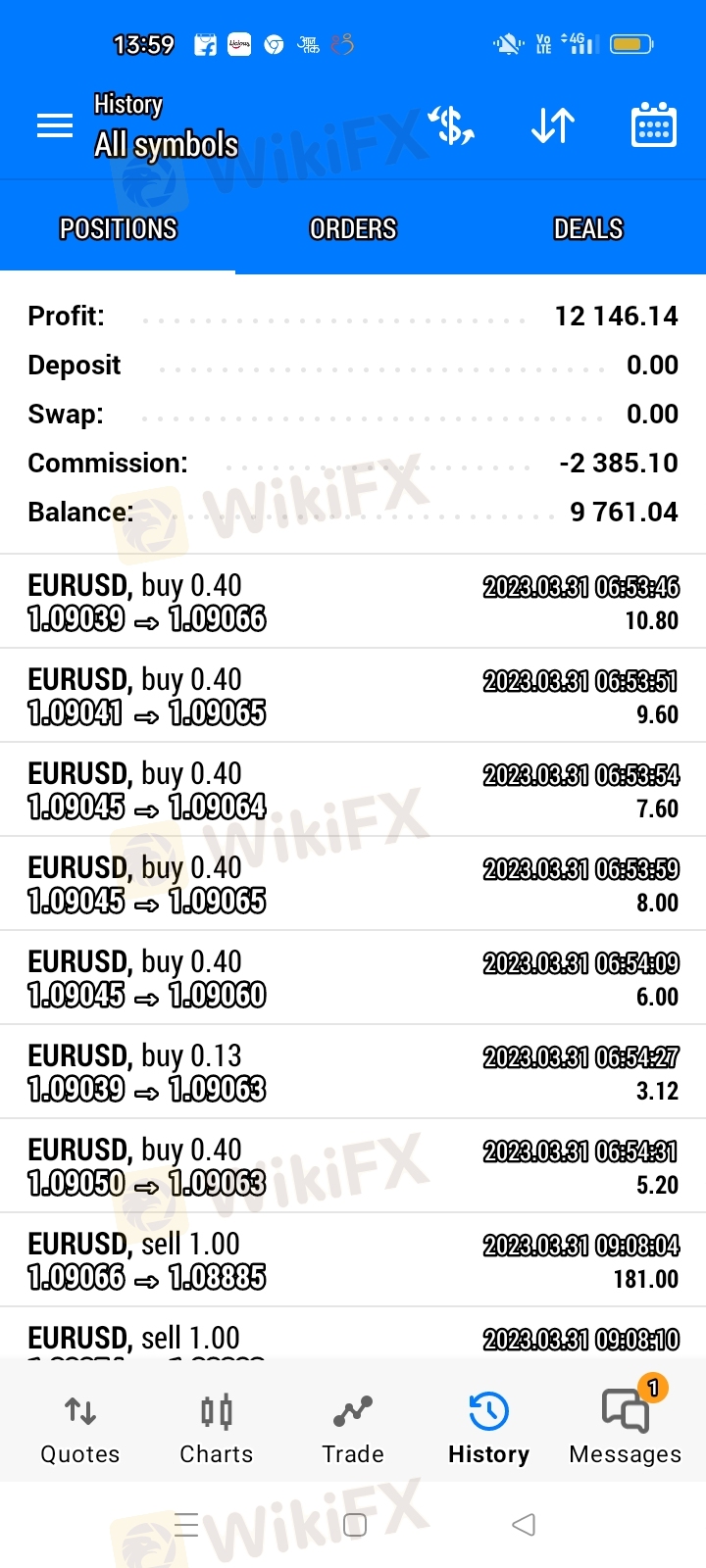Open the hamburger drawer menu
Screen dimensions: 706x1568
[x=55, y=125]
